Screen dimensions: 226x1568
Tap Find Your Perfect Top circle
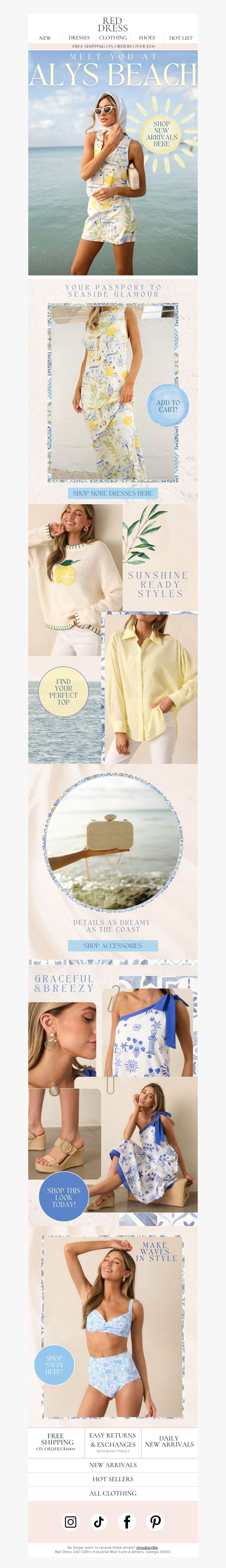(63, 692)
